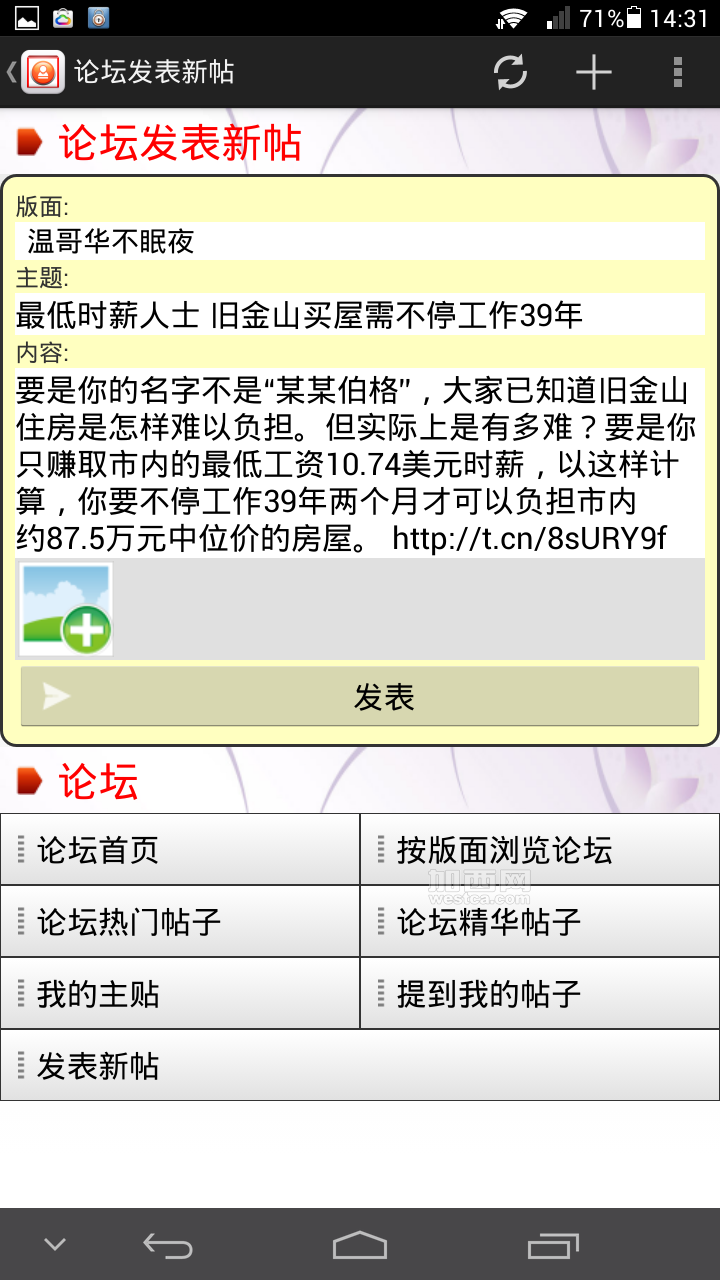Open 论坛精华帖子
The height and width of the screenshot is (1280, 720).
point(540,922)
